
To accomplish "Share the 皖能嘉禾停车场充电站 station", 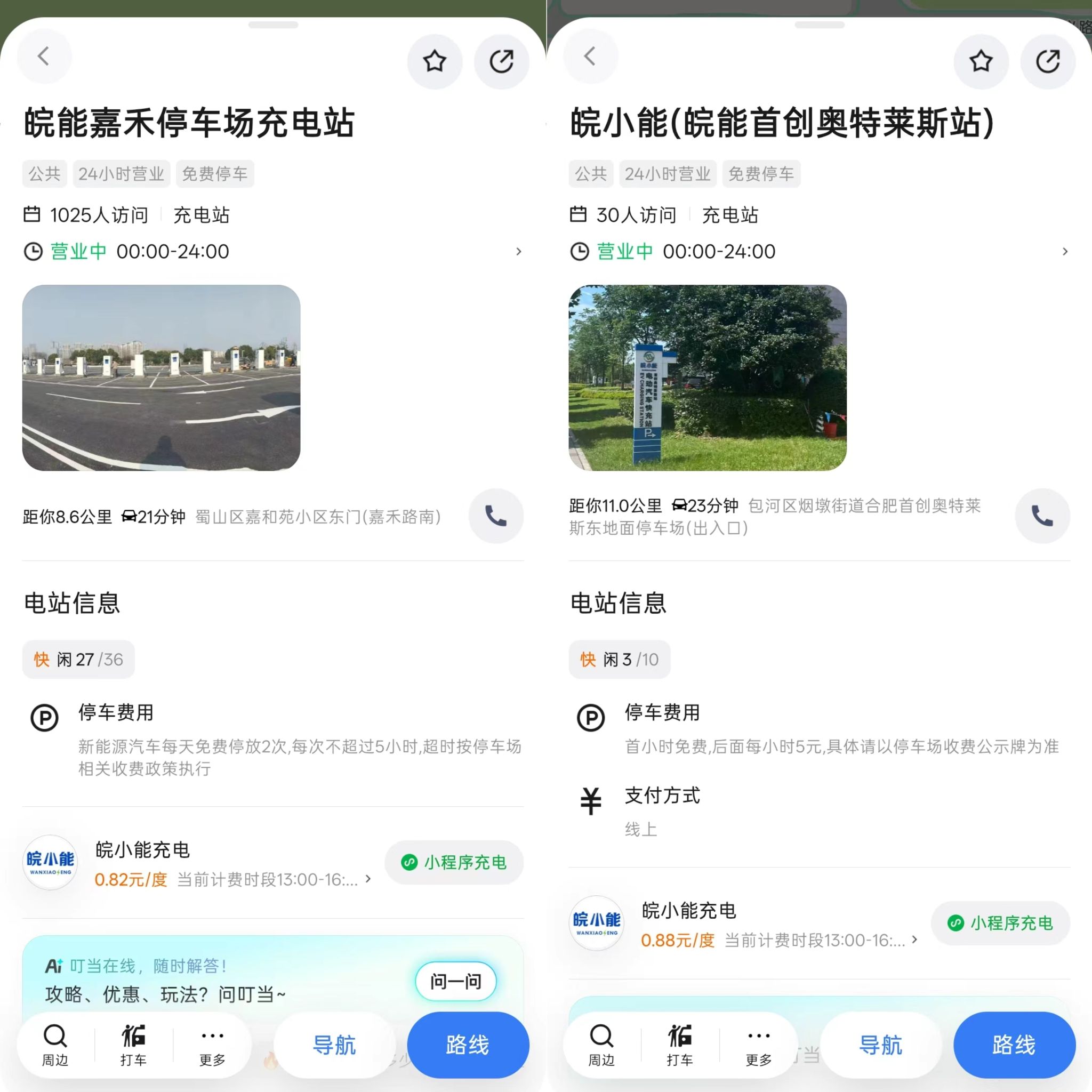I will (x=501, y=61).
